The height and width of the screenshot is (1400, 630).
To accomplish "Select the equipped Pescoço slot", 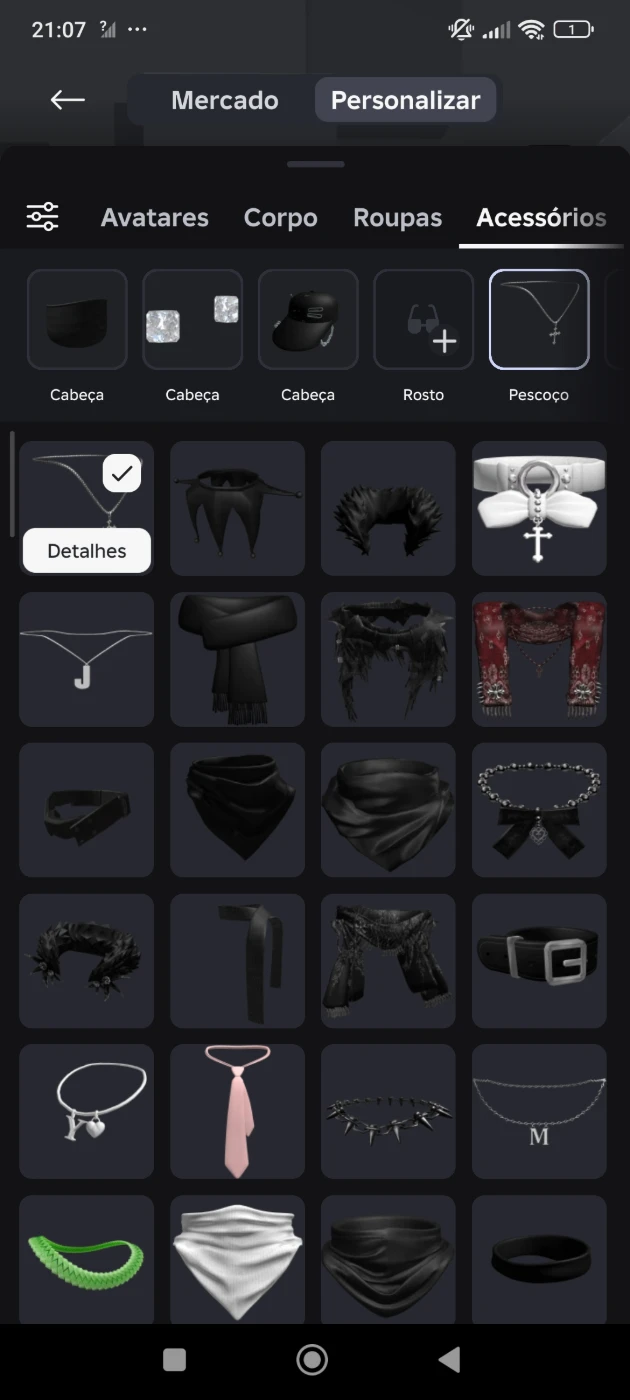I will pyautogui.click(x=538, y=320).
